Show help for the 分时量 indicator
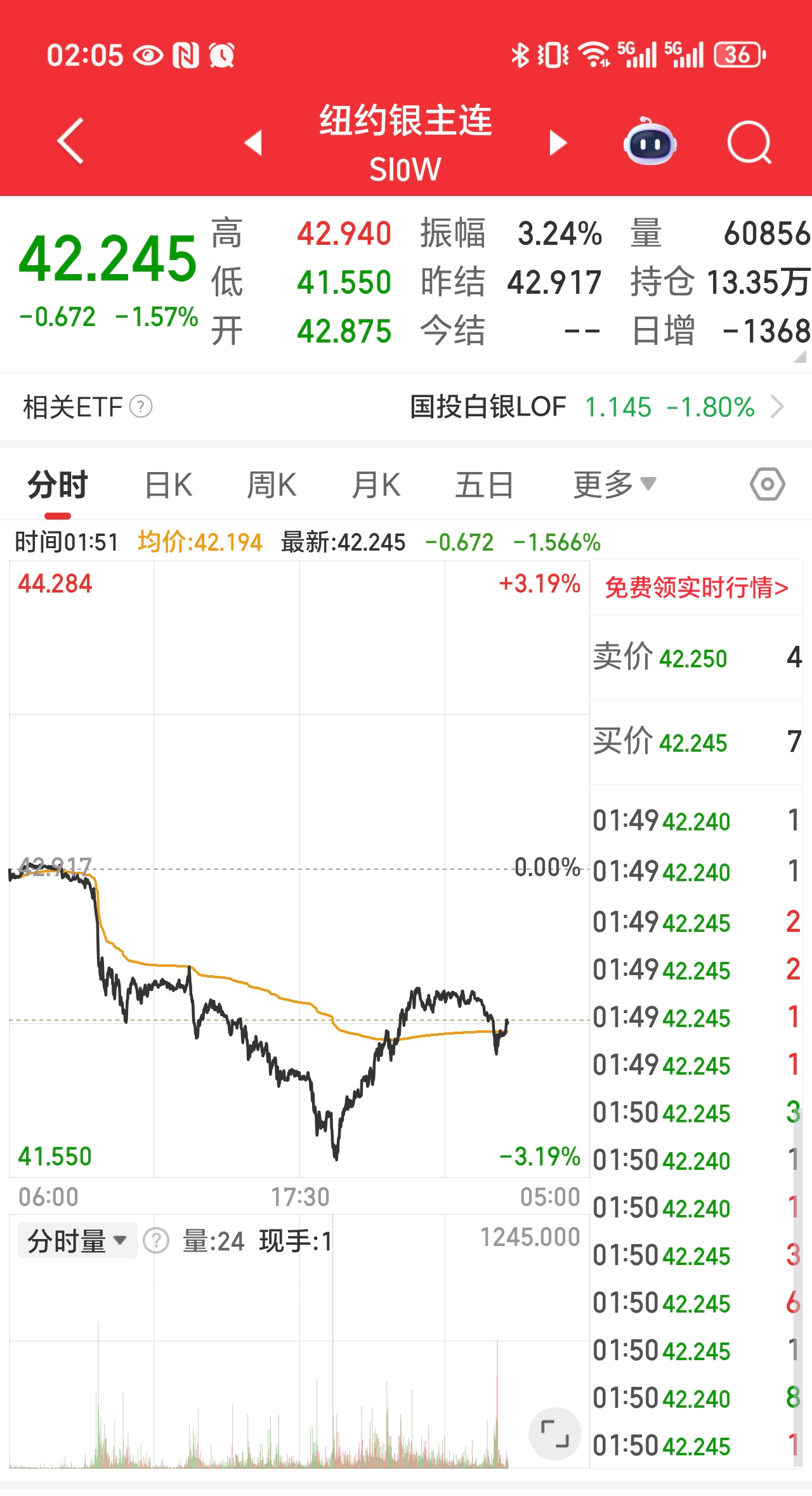Screen dimensions: 812x1496 [x=156, y=1240]
